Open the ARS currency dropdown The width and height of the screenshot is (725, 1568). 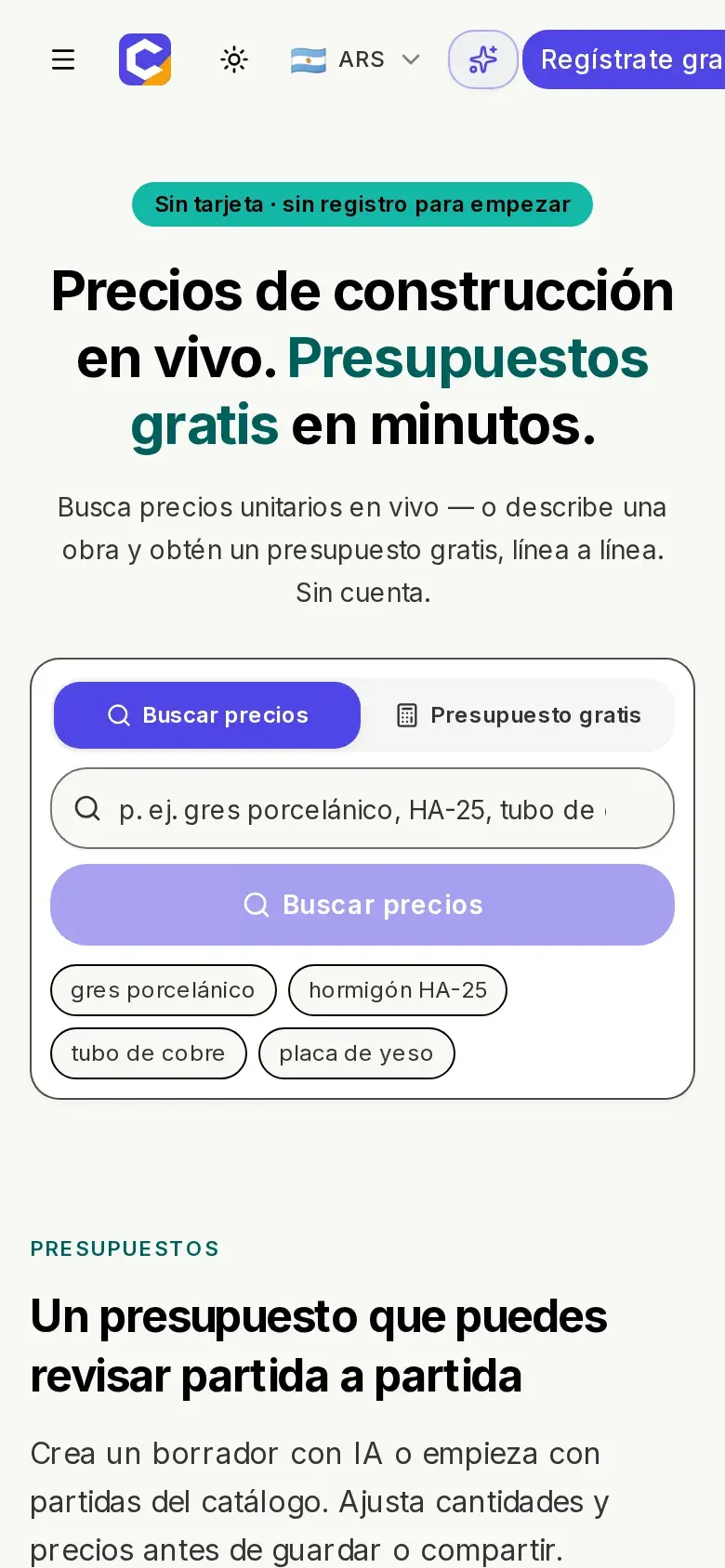(356, 59)
